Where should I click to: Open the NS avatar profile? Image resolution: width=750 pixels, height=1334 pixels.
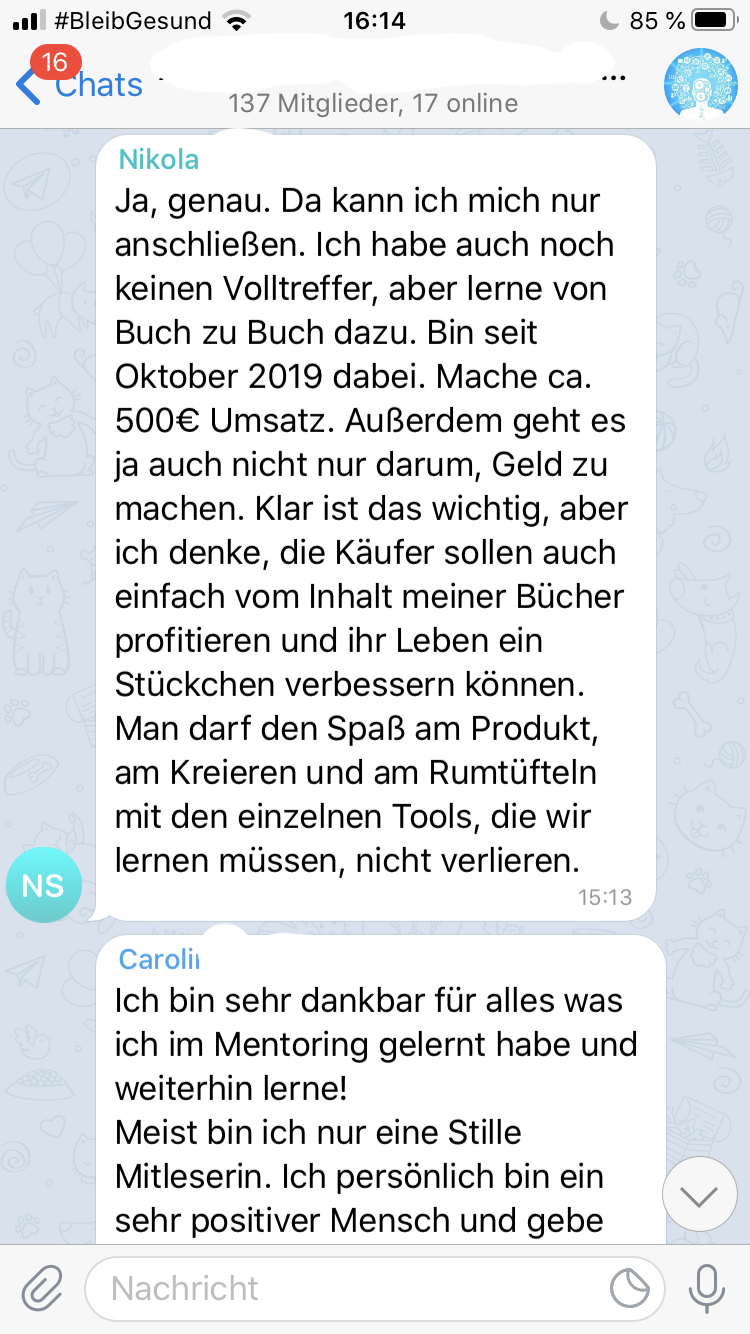click(42, 883)
